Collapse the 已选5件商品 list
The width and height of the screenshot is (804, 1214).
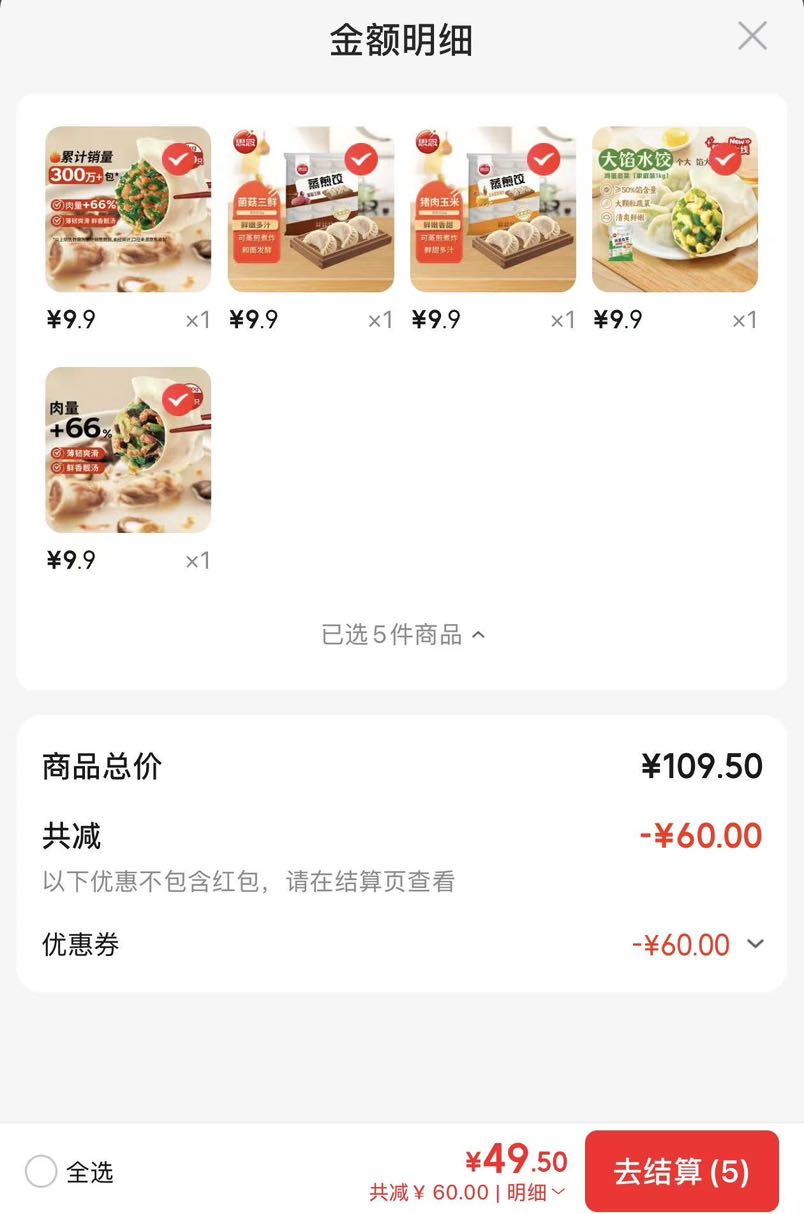(403, 635)
